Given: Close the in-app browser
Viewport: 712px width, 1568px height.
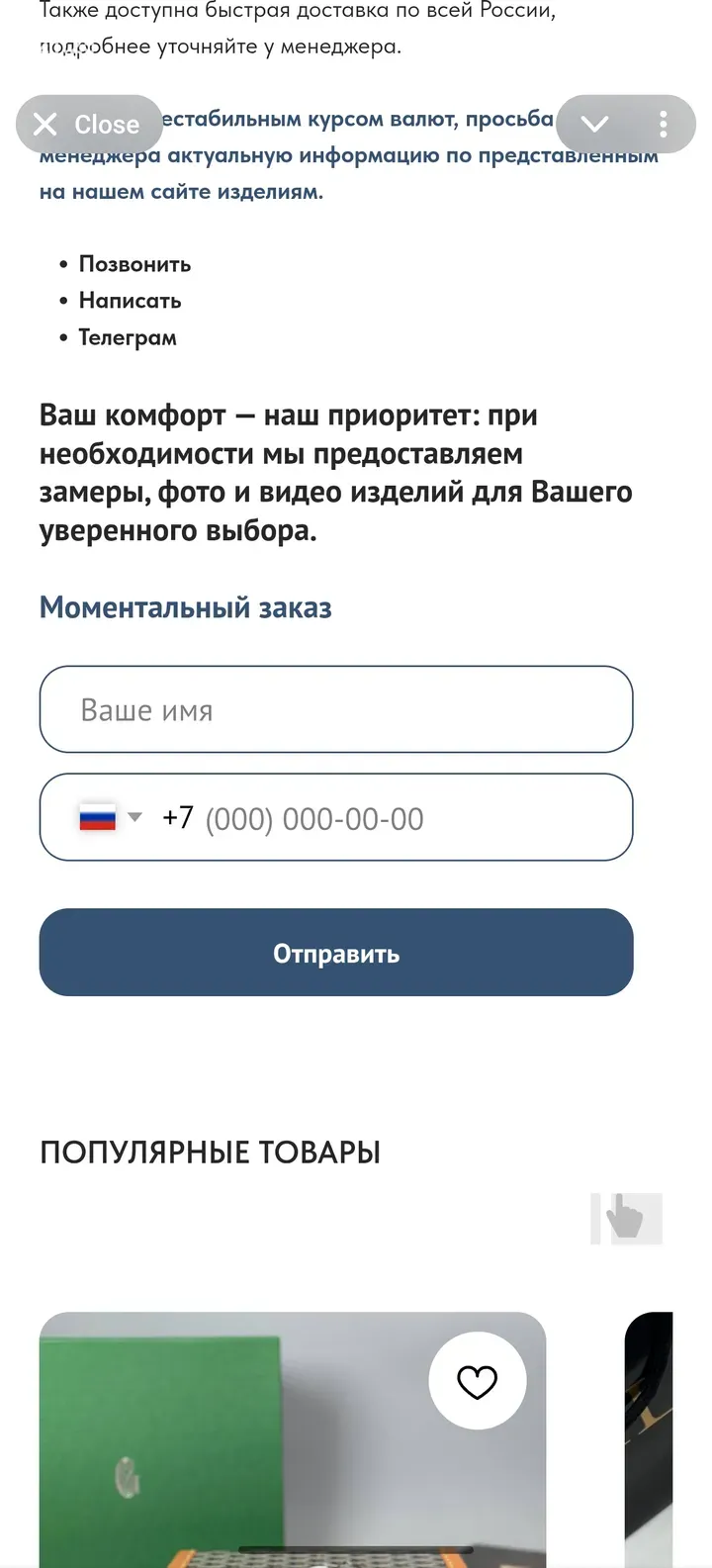Looking at the screenshot, I should pos(88,124).
